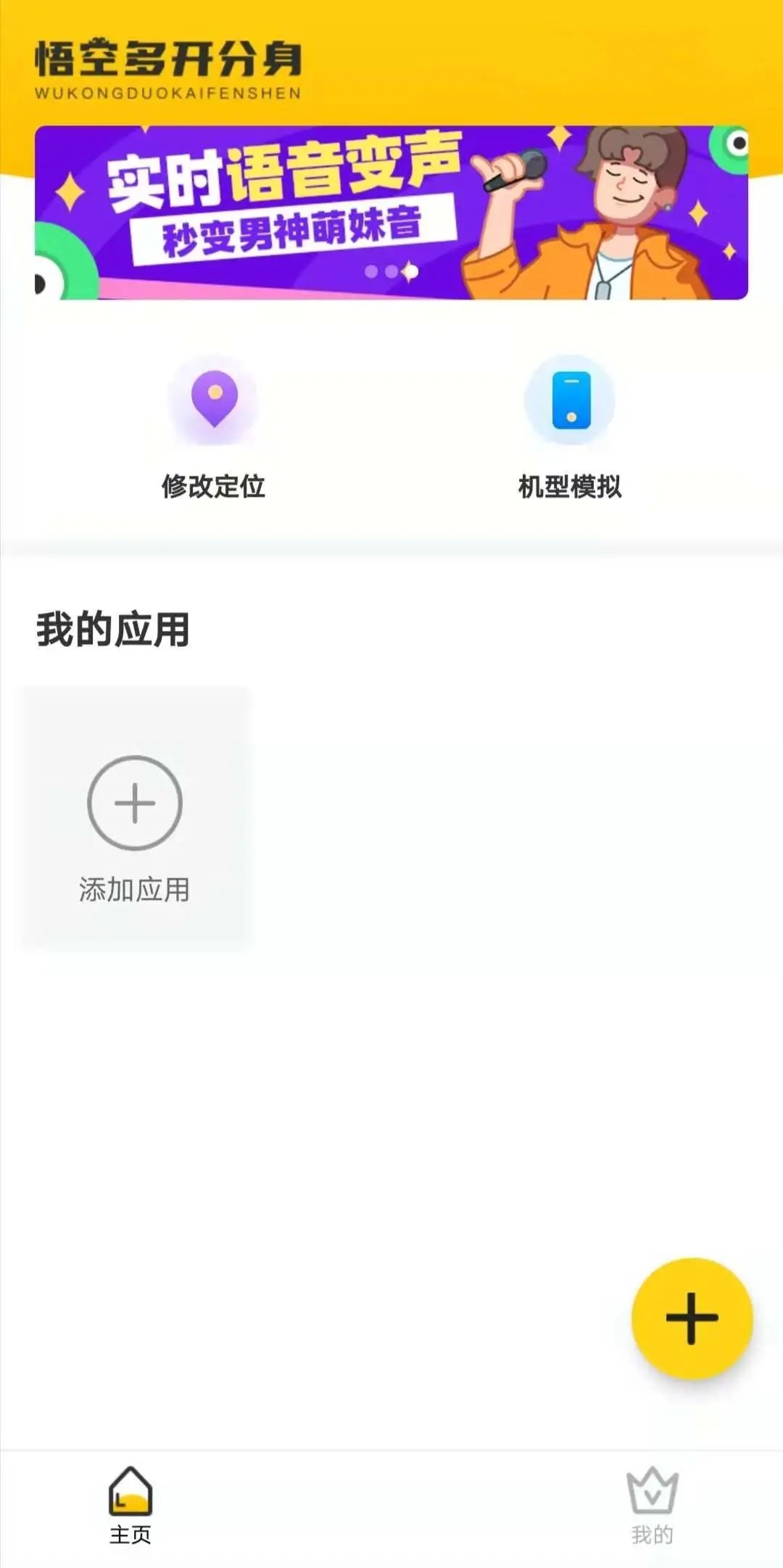Tap the plus icon inside 添加应用 tile

(x=135, y=804)
